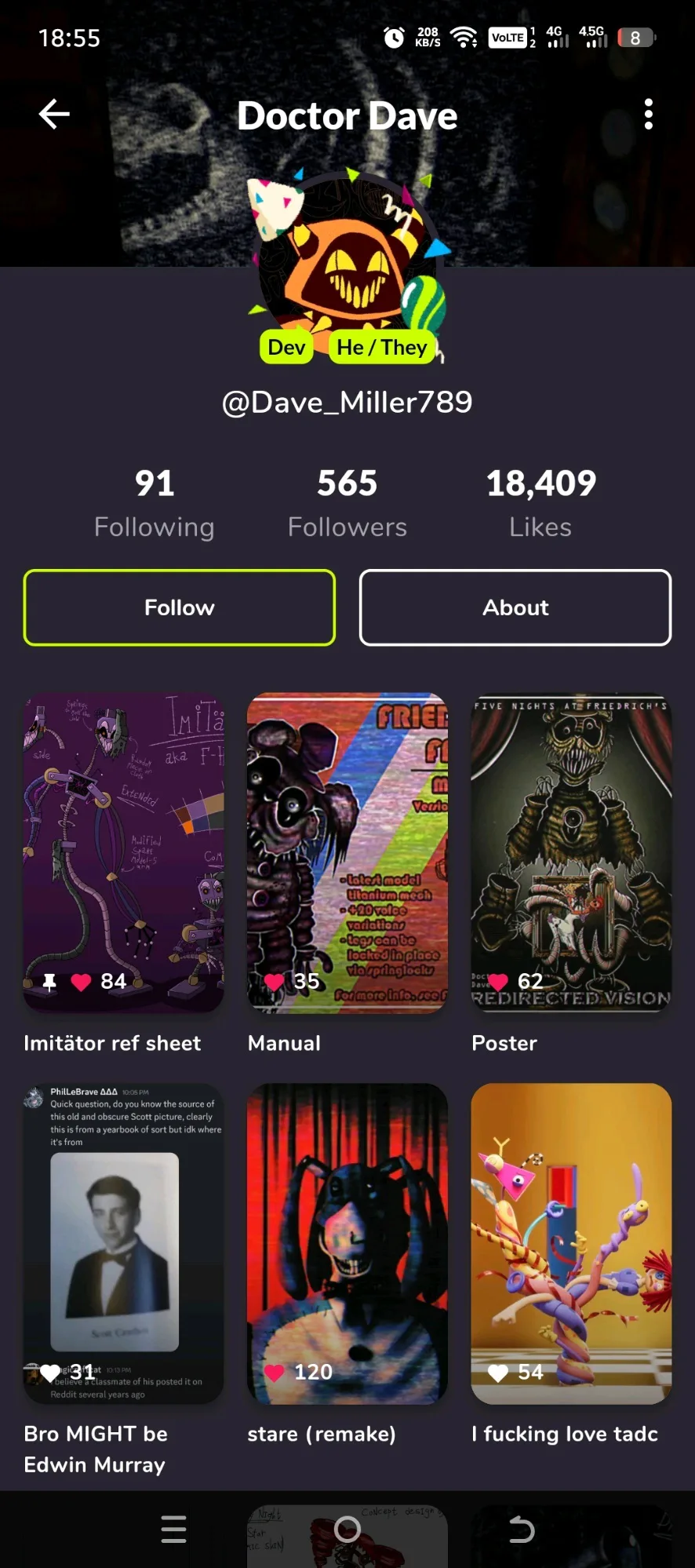This screenshot has width=695, height=1568.
Task: Open the three-dot overflow menu
Action: click(x=648, y=115)
